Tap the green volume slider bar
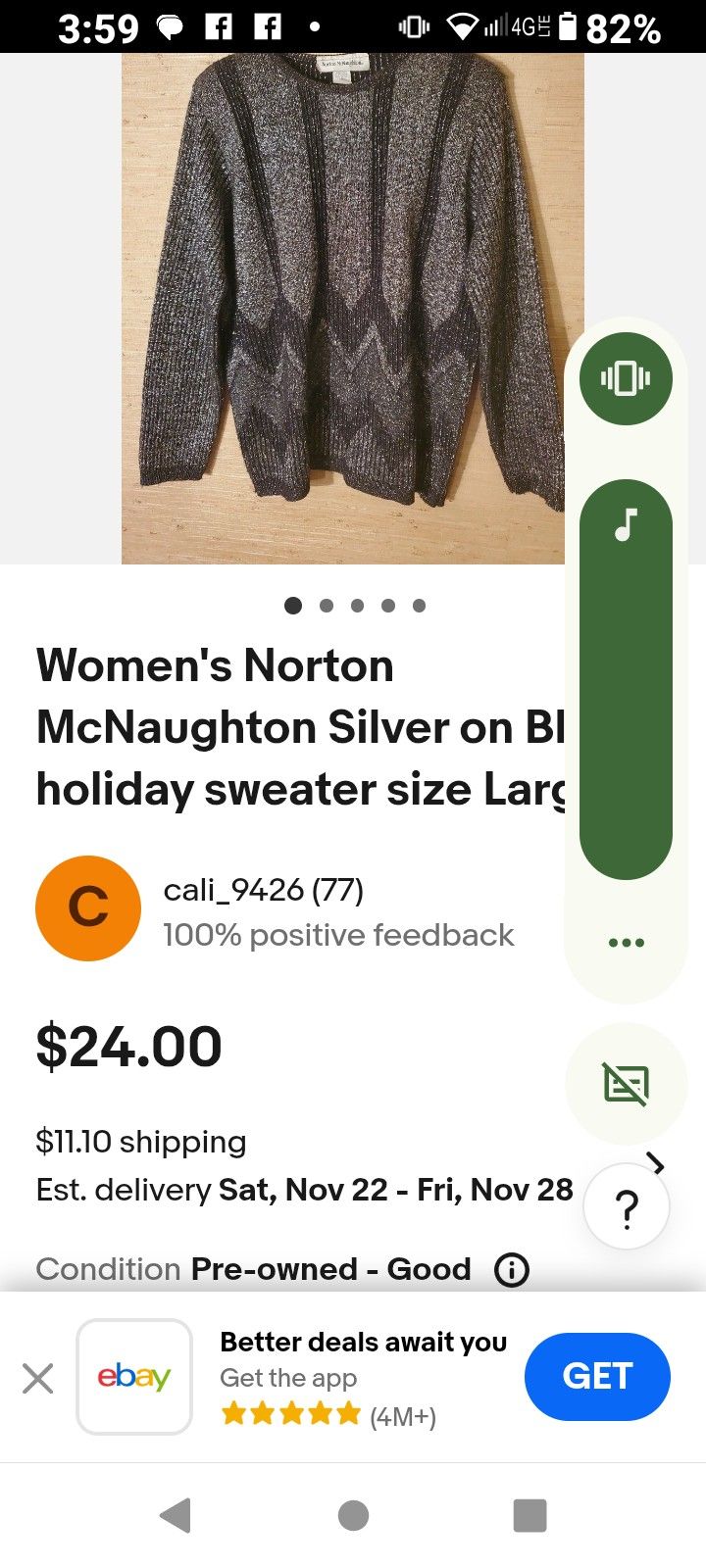 click(626, 686)
